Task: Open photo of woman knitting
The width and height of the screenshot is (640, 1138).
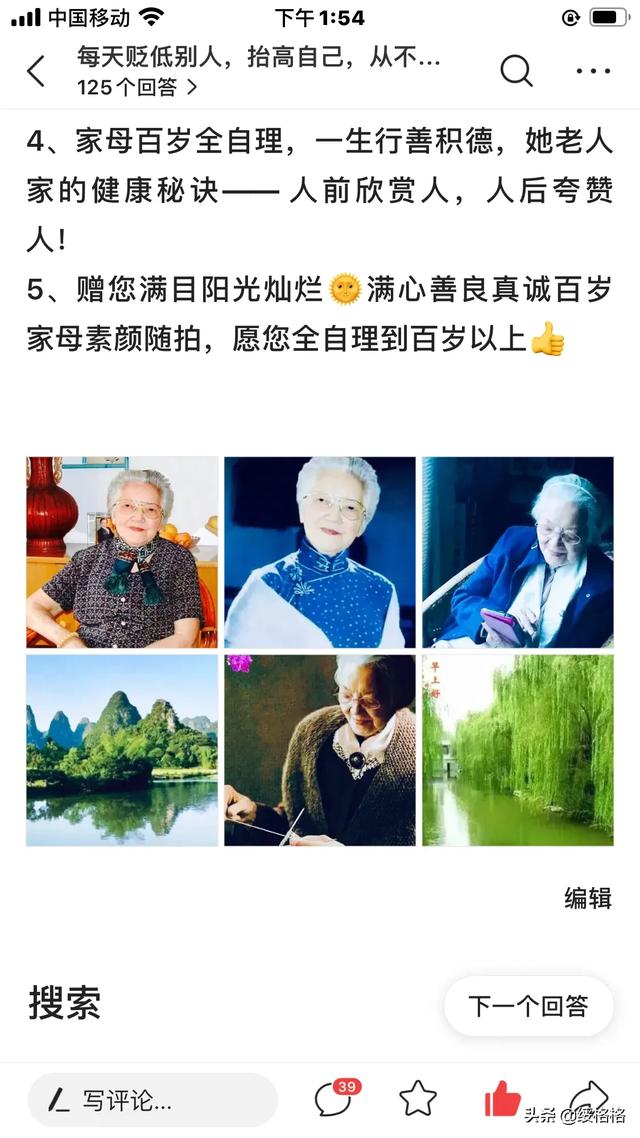Action: pyautogui.click(x=319, y=750)
